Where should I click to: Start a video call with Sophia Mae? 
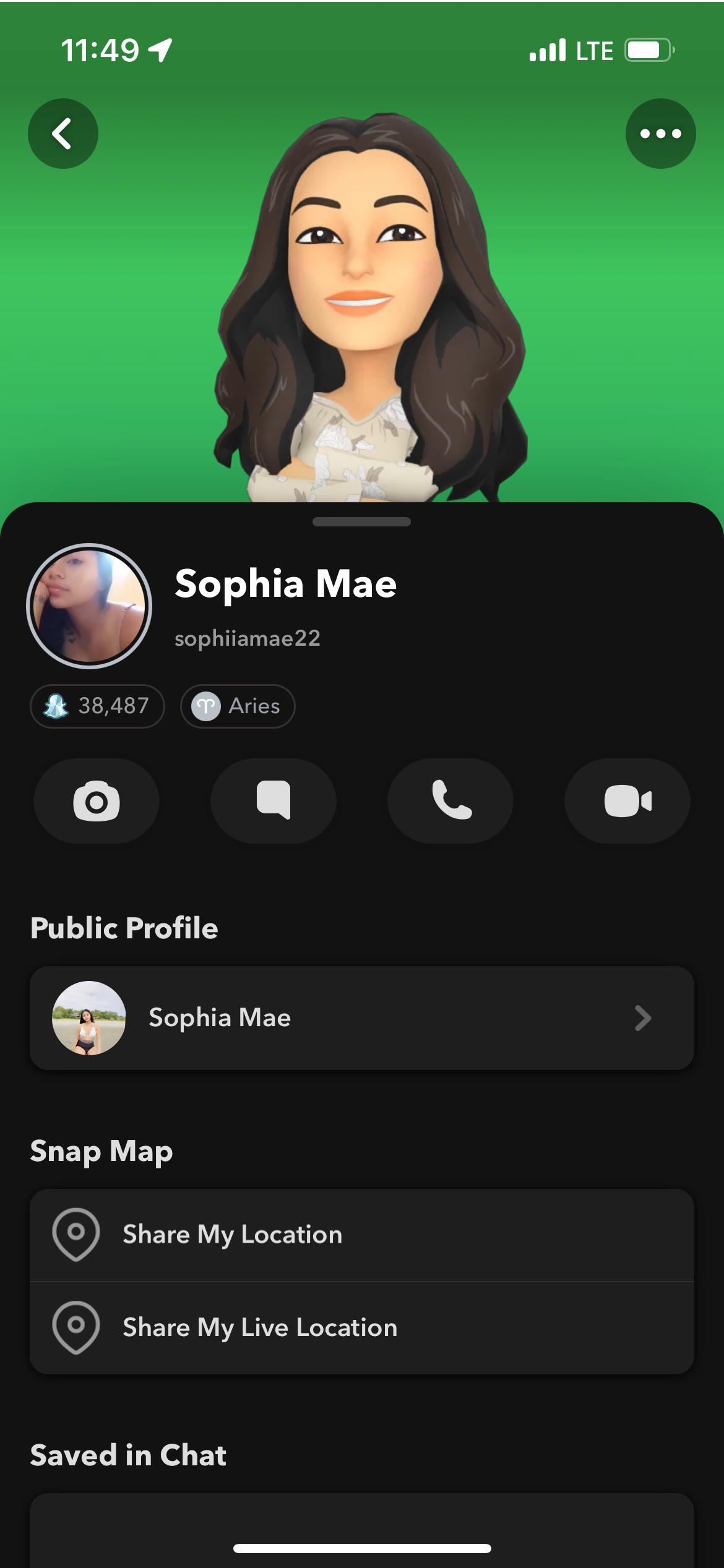click(627, 801)
